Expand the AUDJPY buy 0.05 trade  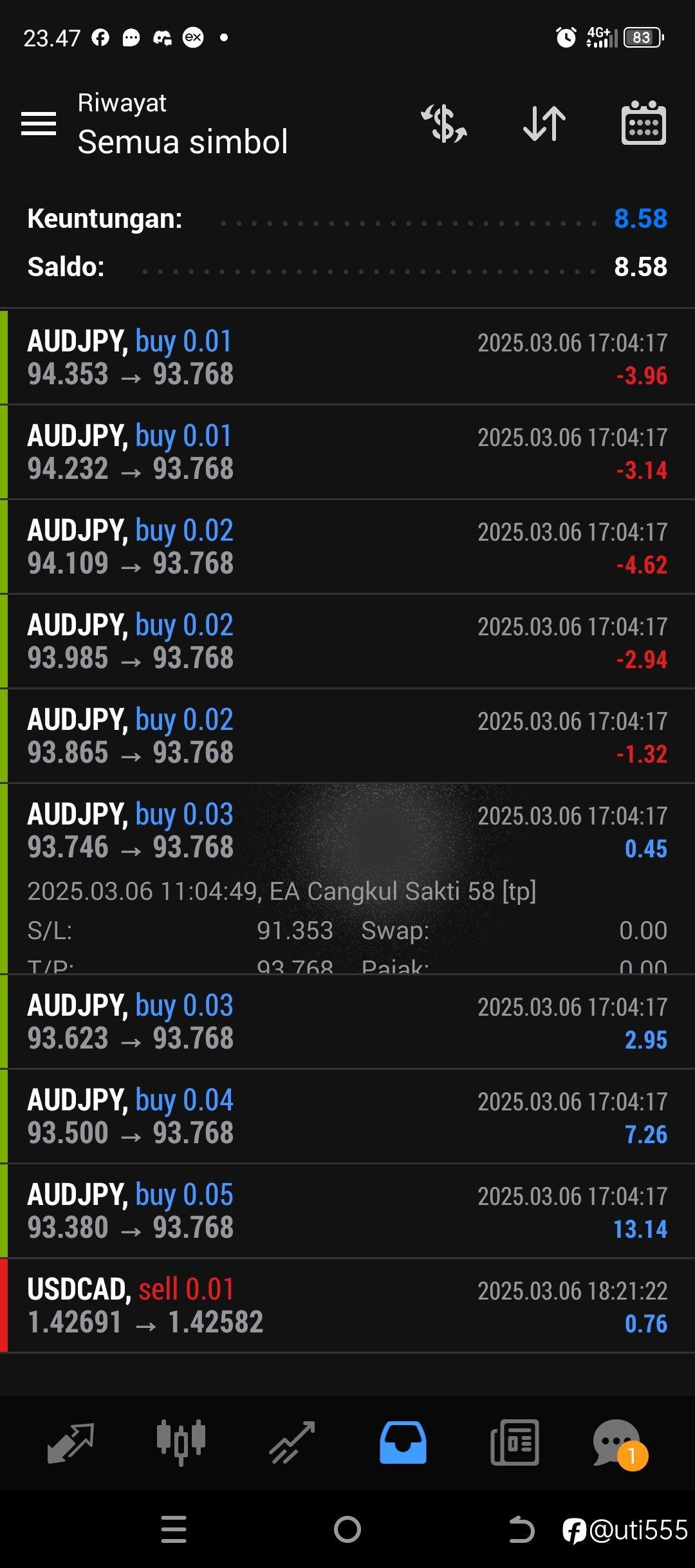click(x=347, y=1211)
